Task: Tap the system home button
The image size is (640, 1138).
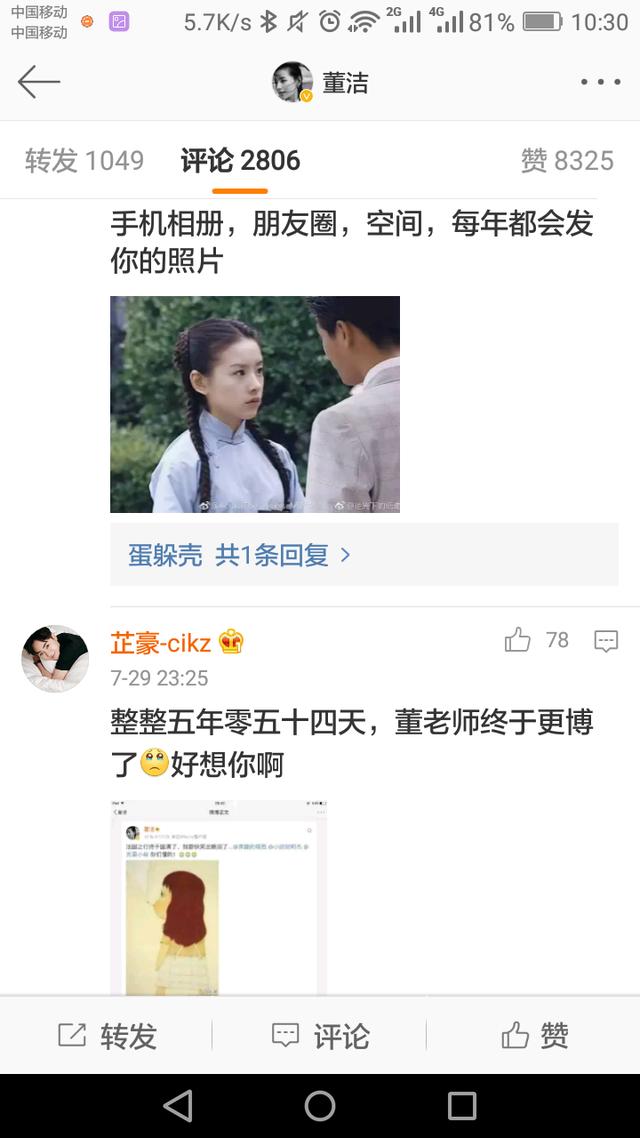Action: click(x=320, y=1105)
